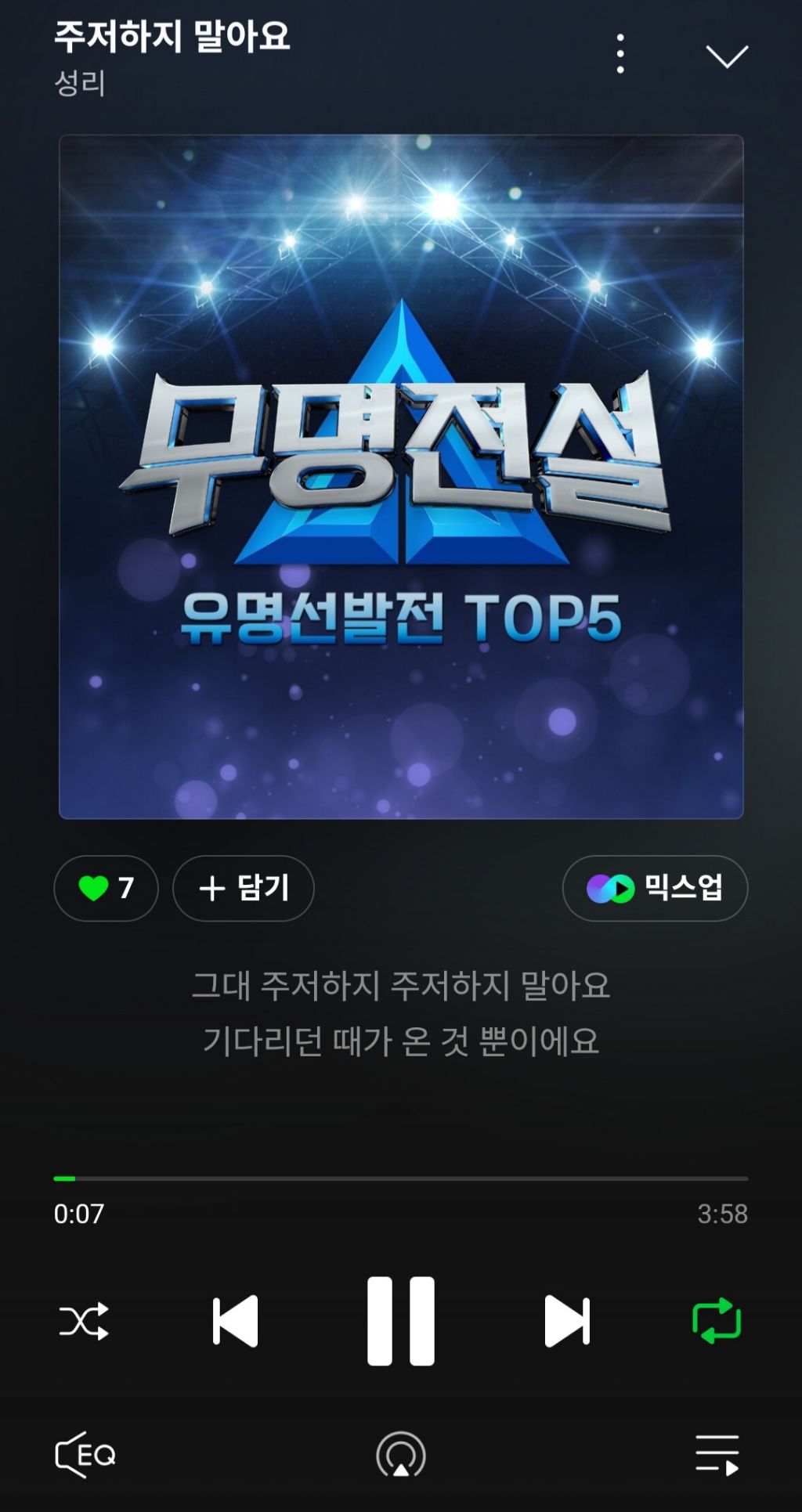This screenshot has width=802, height=1512.
Task: Skip to the previous track
Action: click(x=235, y=1321)
